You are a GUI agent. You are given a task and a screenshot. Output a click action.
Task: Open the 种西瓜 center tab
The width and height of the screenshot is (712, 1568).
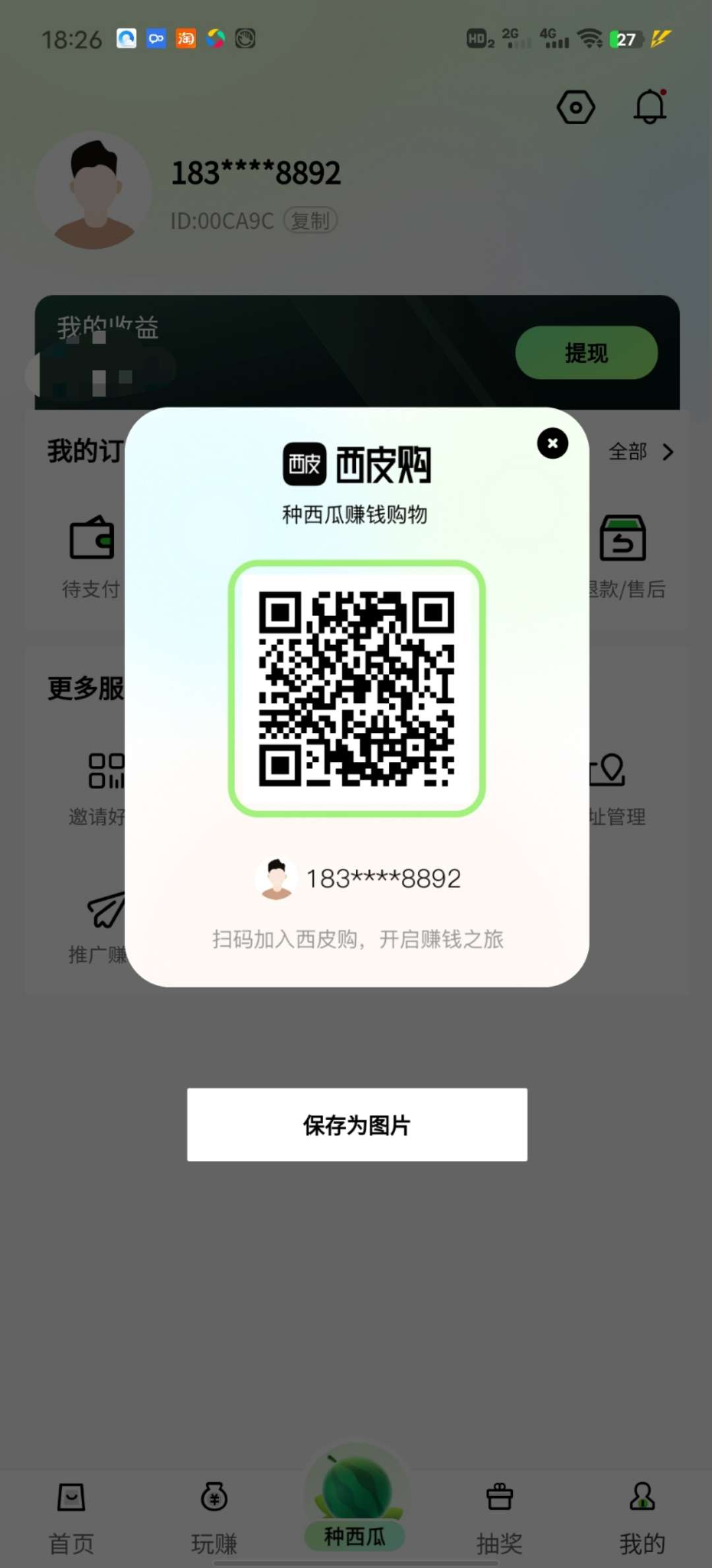(355, 1504)
